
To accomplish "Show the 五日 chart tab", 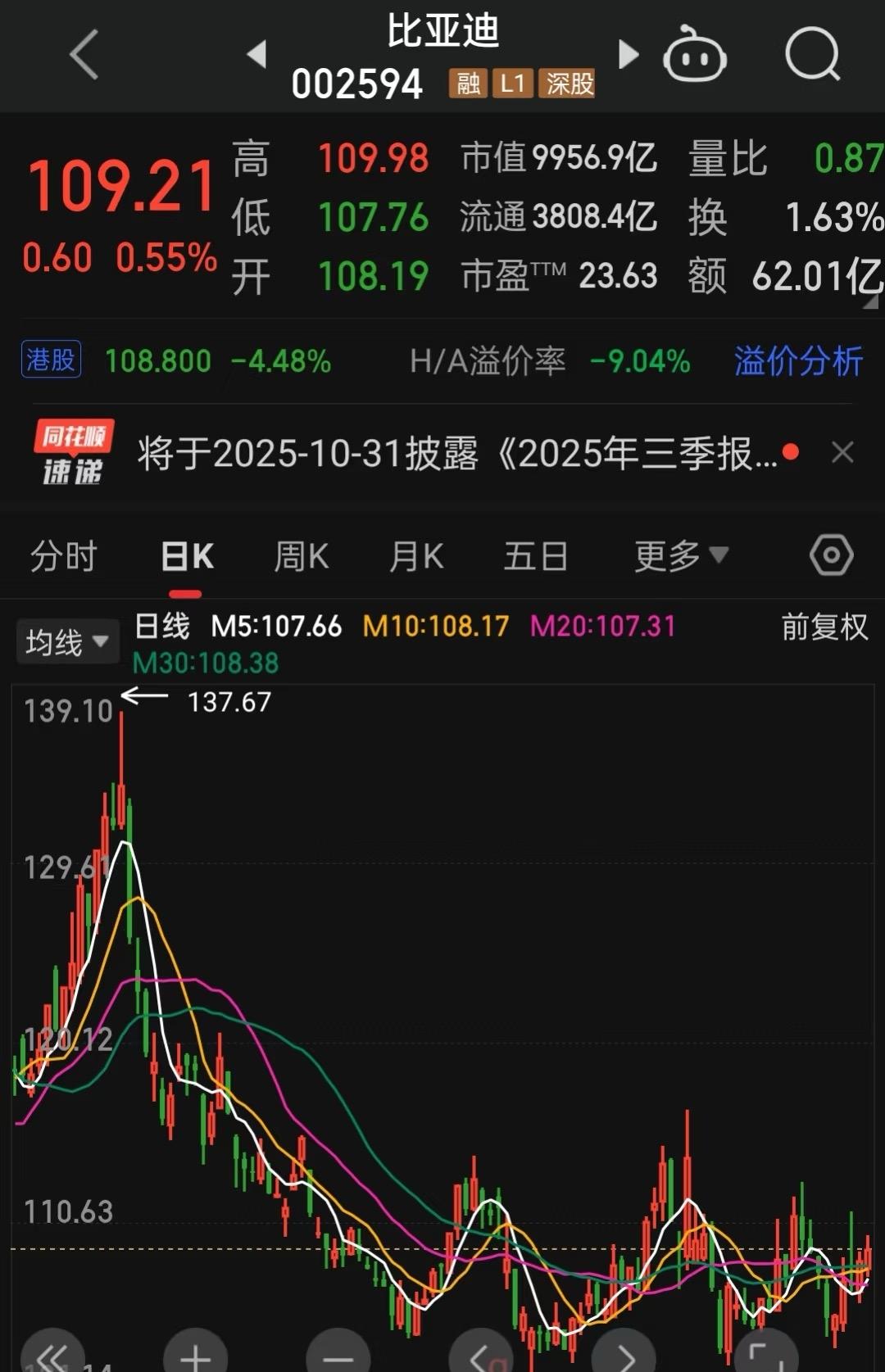I will (x=536, y=557).
